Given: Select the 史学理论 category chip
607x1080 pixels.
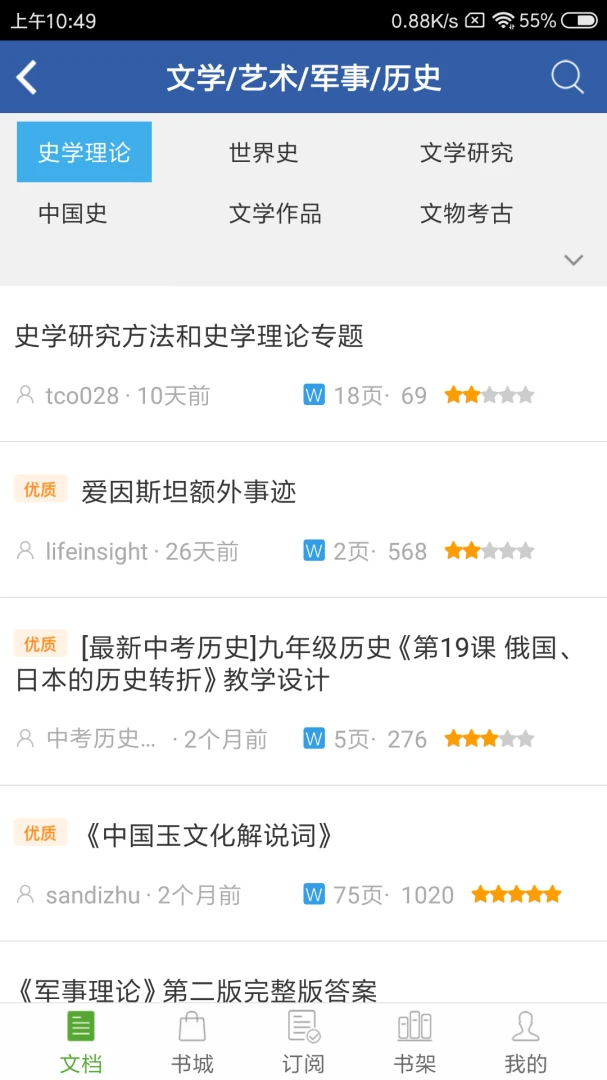Looking at the screenshot, I should [84, 152].
